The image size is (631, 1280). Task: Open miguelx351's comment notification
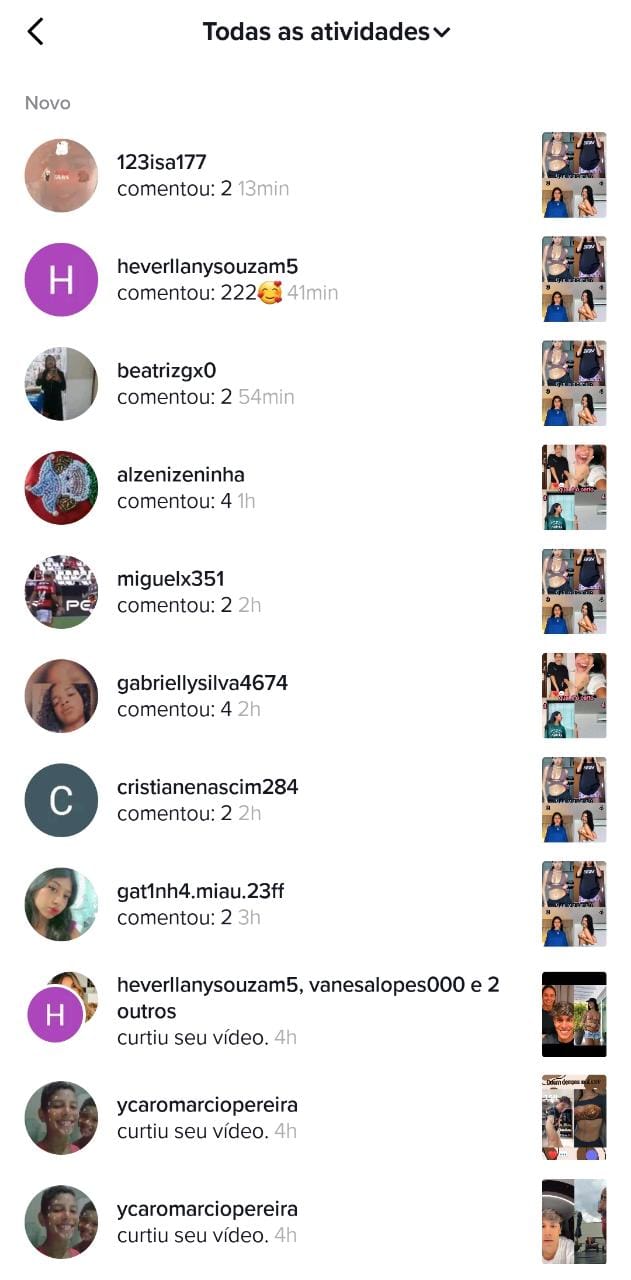point(315,592)
